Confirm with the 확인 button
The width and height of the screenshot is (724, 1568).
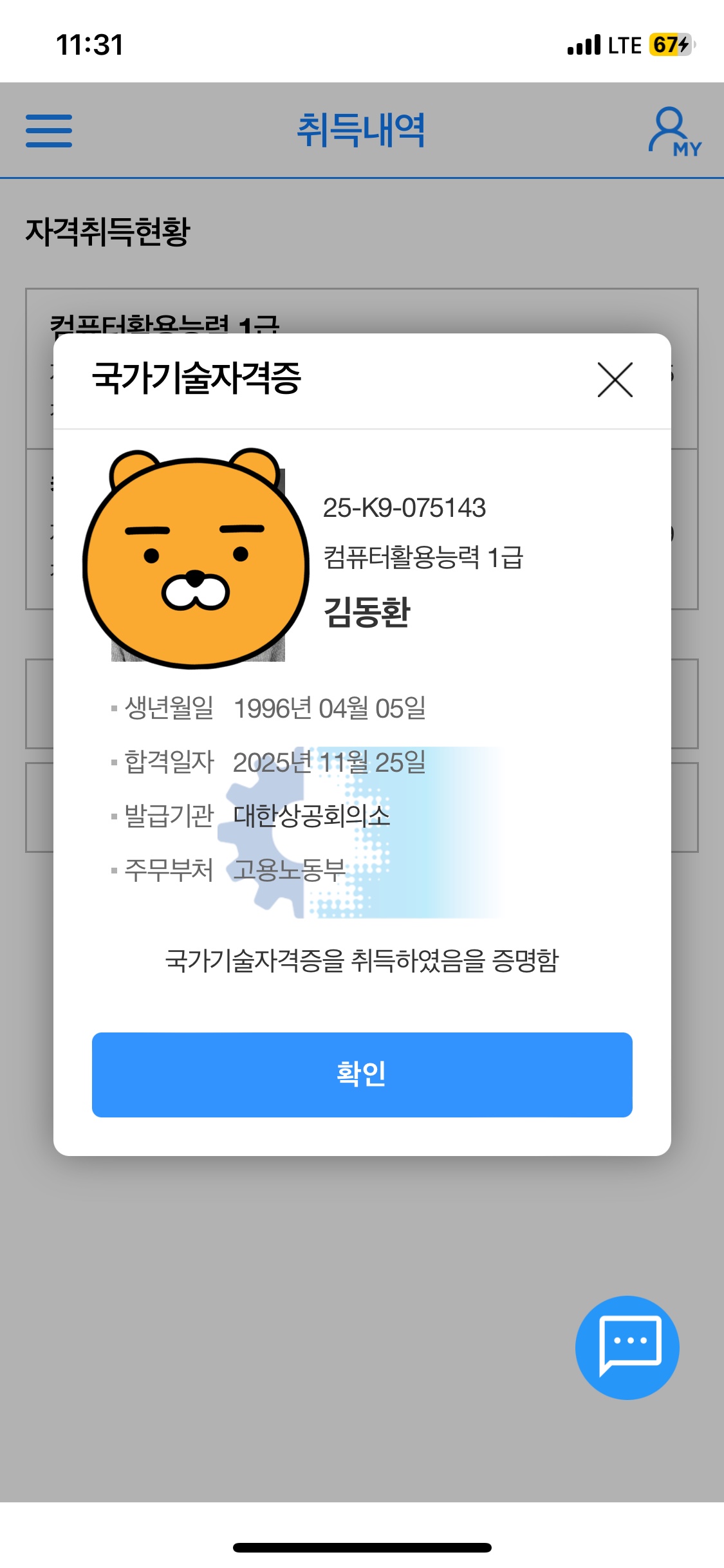pos(362,1074)
